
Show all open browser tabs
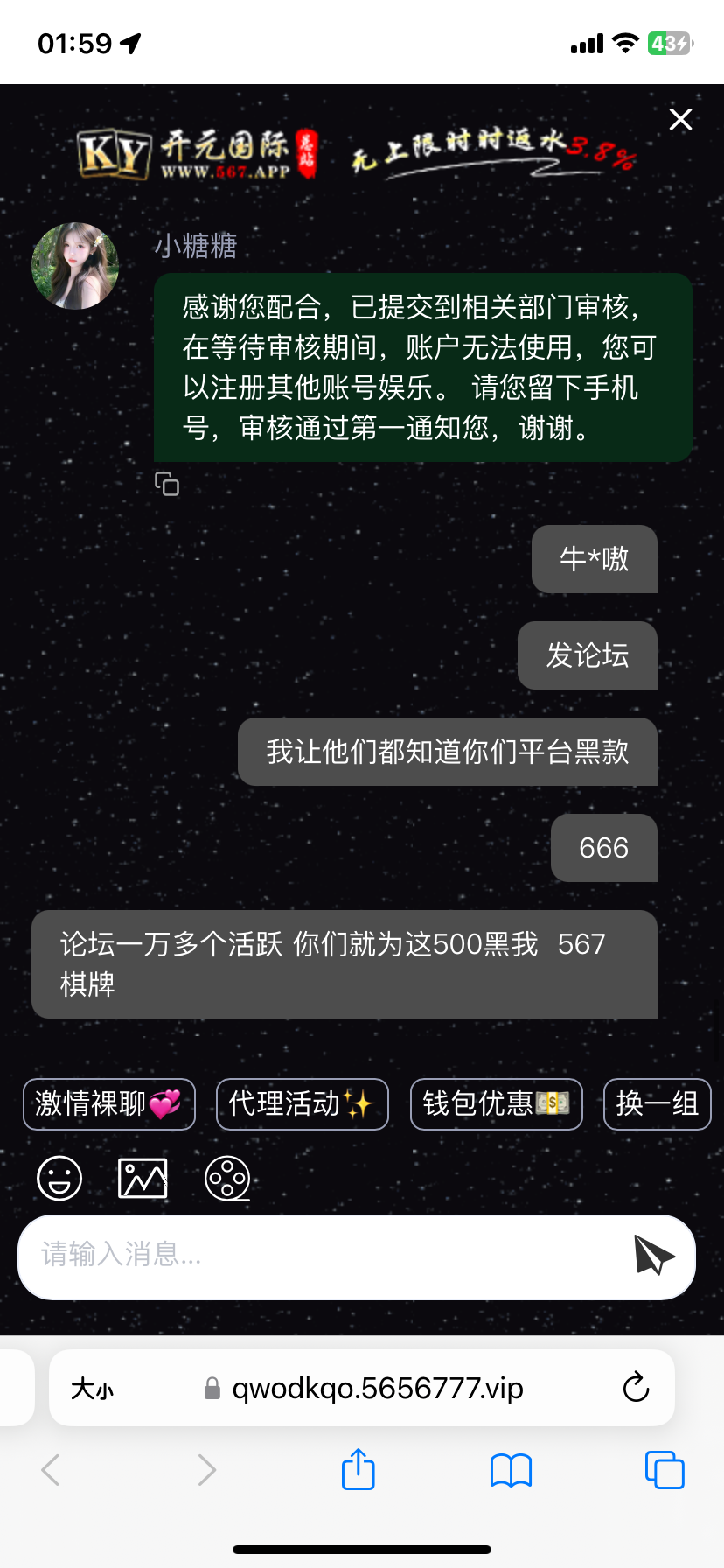click(x=665, y=1470)
